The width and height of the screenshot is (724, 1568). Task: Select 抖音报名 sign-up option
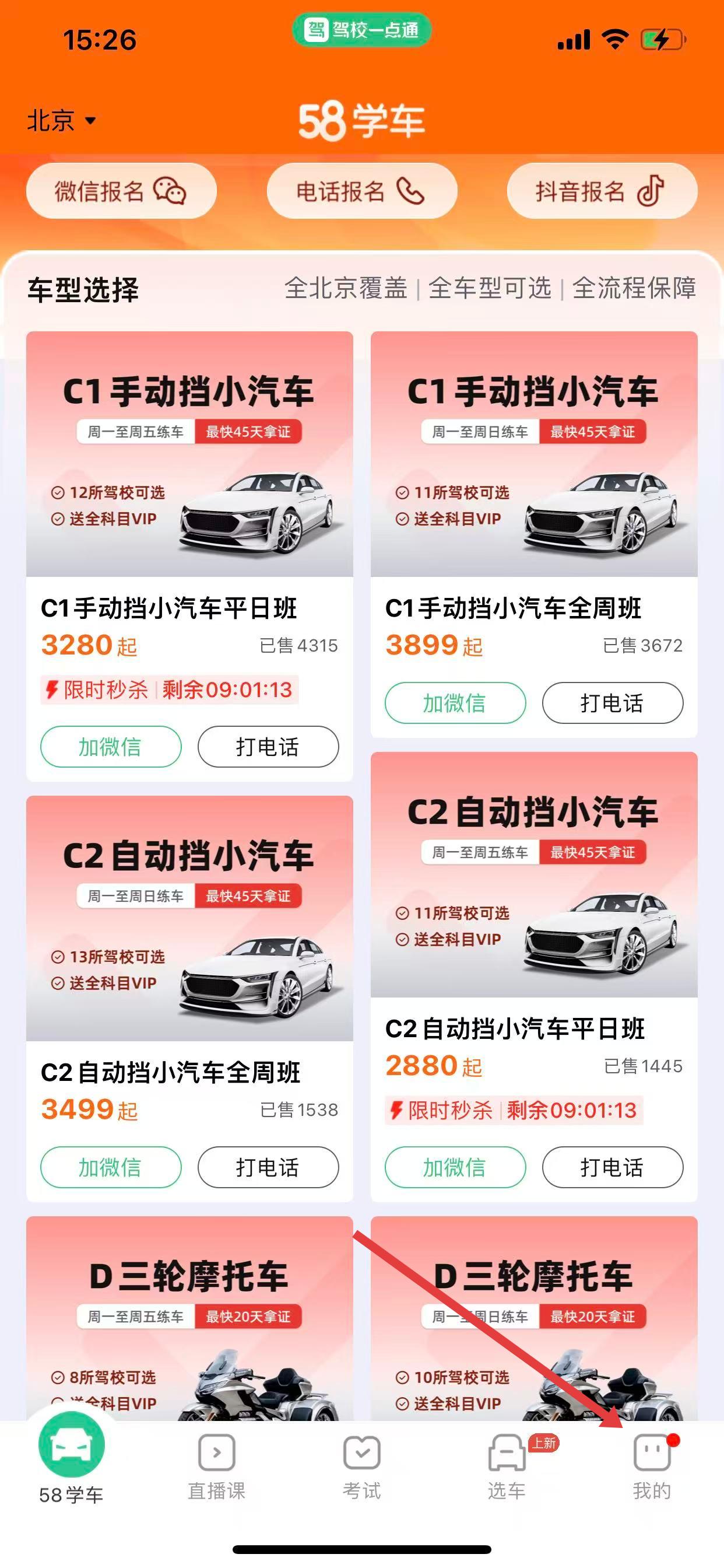point(601,191)
